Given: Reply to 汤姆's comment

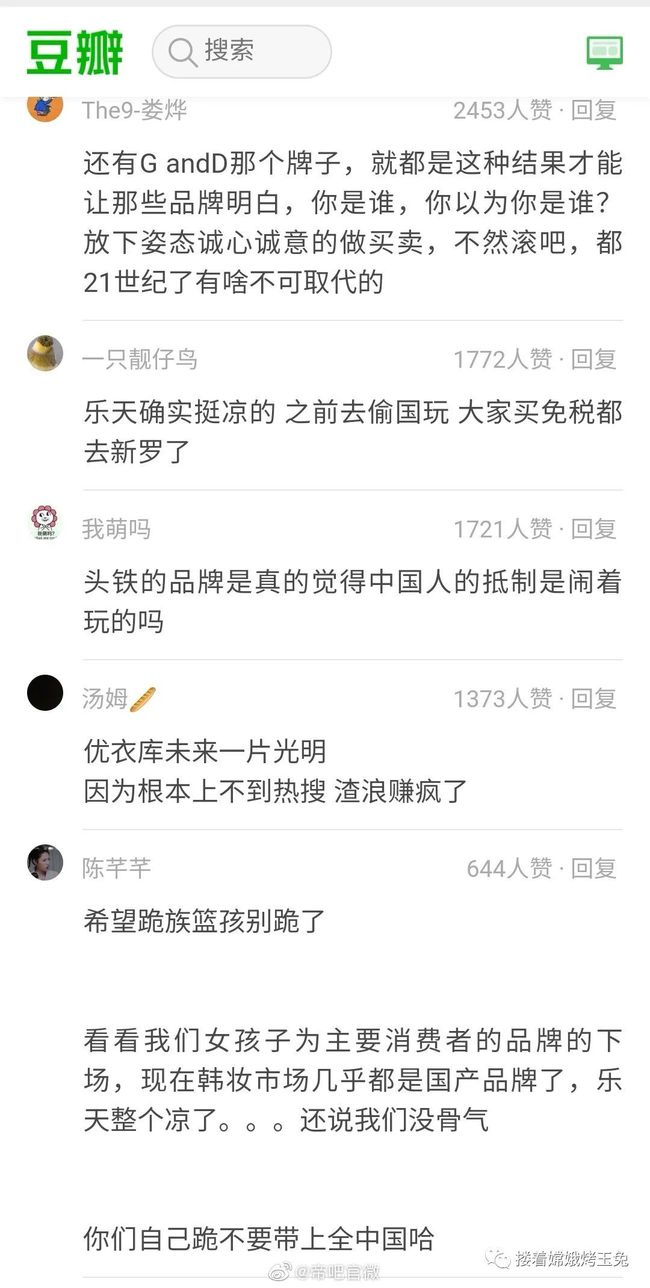Looking at the screenshot, I should 594,699.
